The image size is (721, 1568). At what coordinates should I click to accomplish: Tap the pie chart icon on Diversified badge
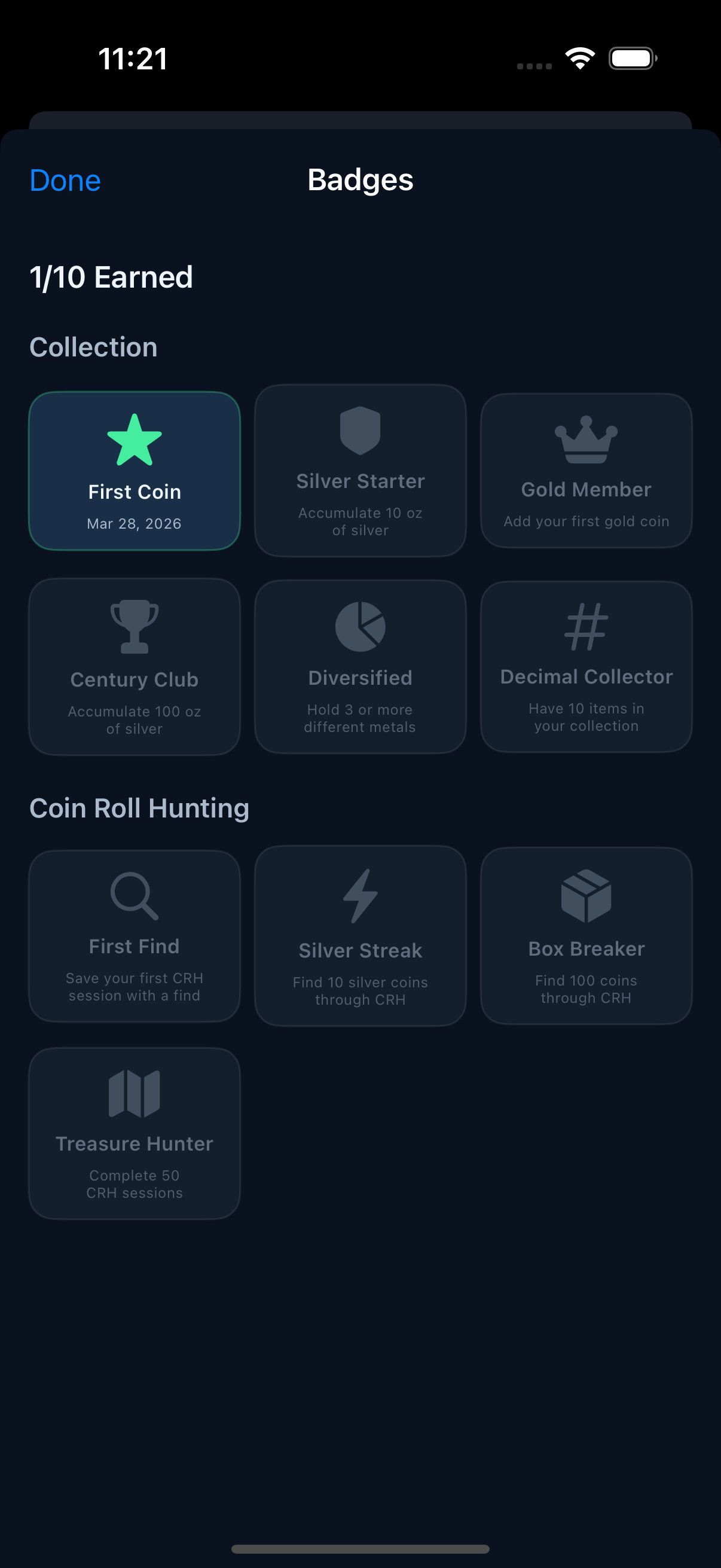[360, 627]
